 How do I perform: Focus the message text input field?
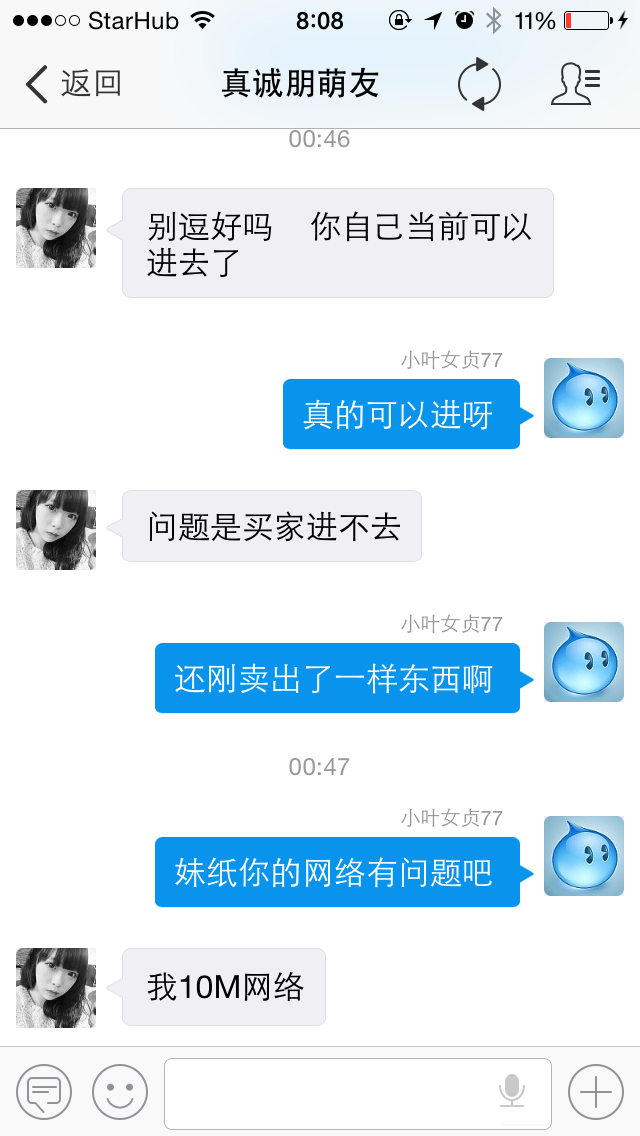[x=330, y=1092]
